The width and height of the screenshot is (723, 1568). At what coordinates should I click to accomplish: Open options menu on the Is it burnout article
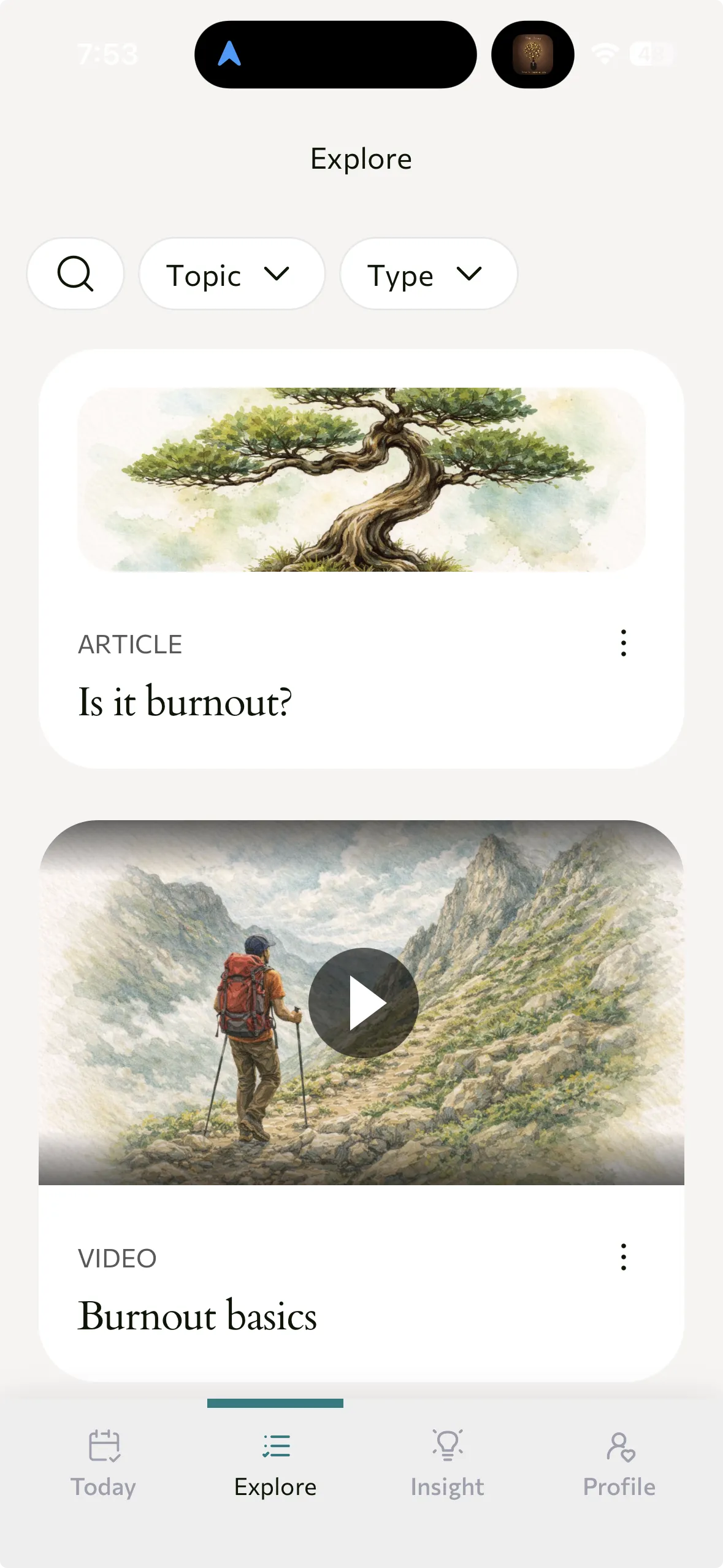(x=623, y=644)
